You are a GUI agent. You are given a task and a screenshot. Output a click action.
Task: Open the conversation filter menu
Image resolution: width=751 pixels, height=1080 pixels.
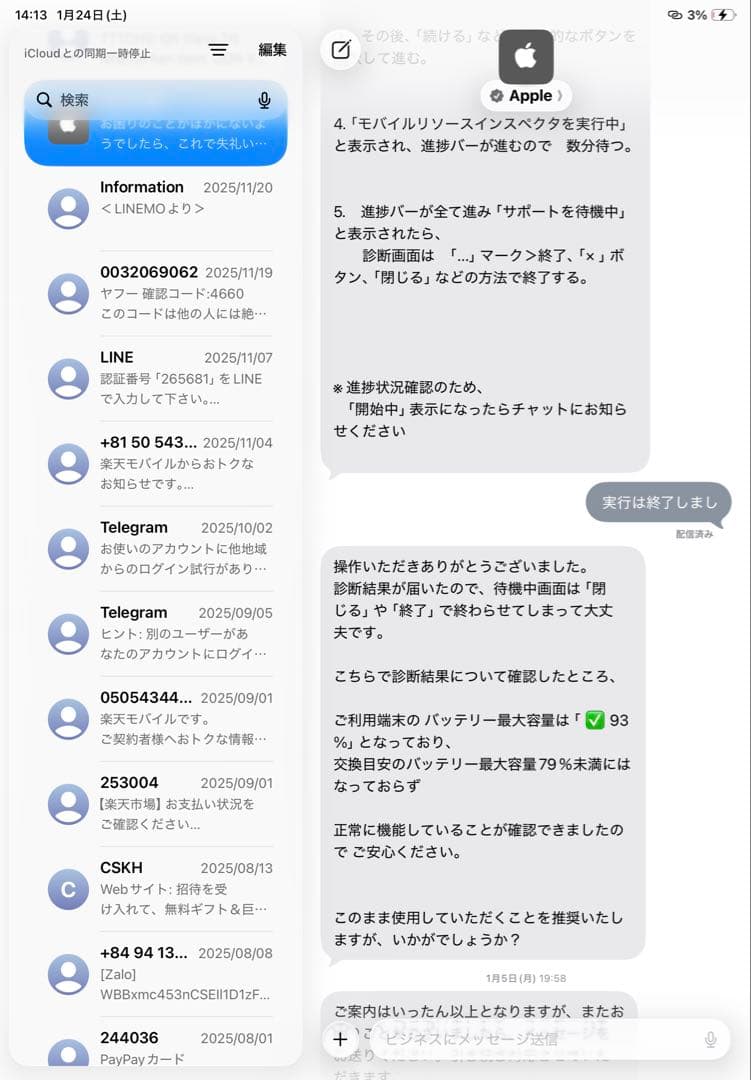(218, 50)
